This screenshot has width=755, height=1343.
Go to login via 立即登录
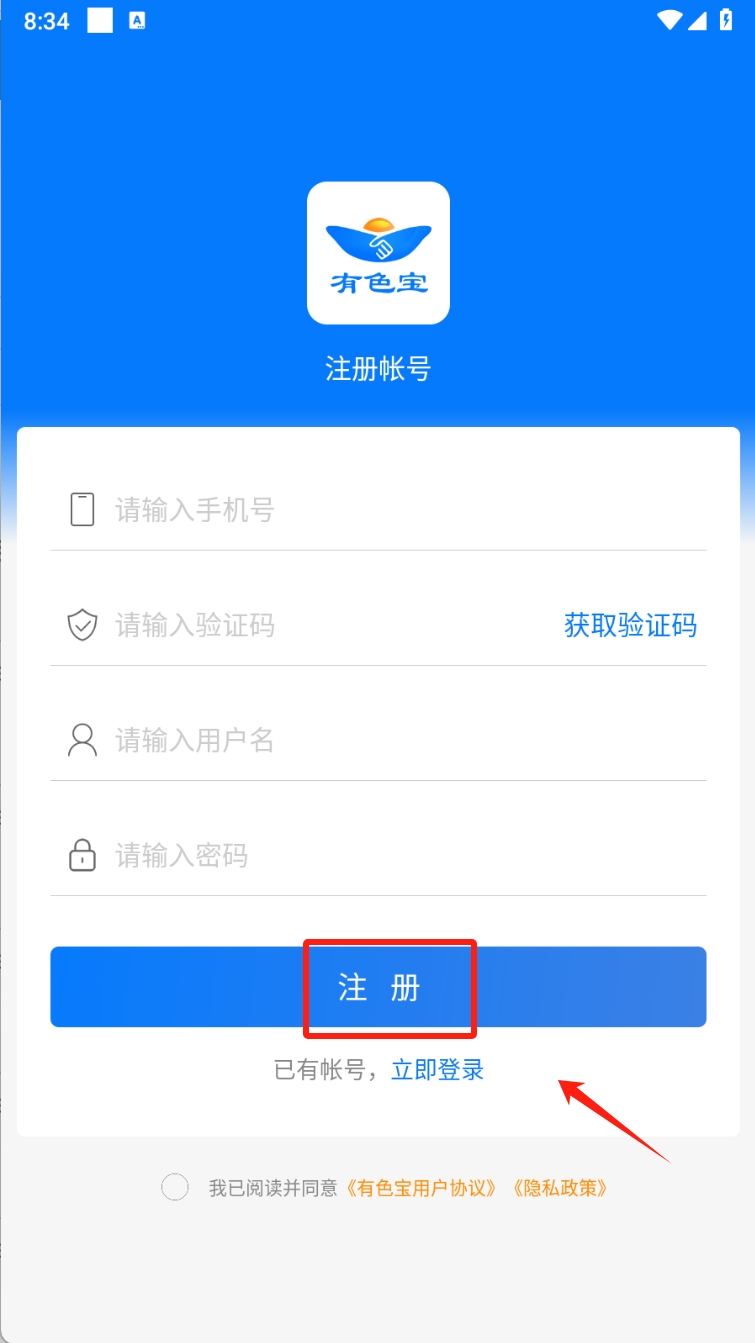pos(437,1070)
